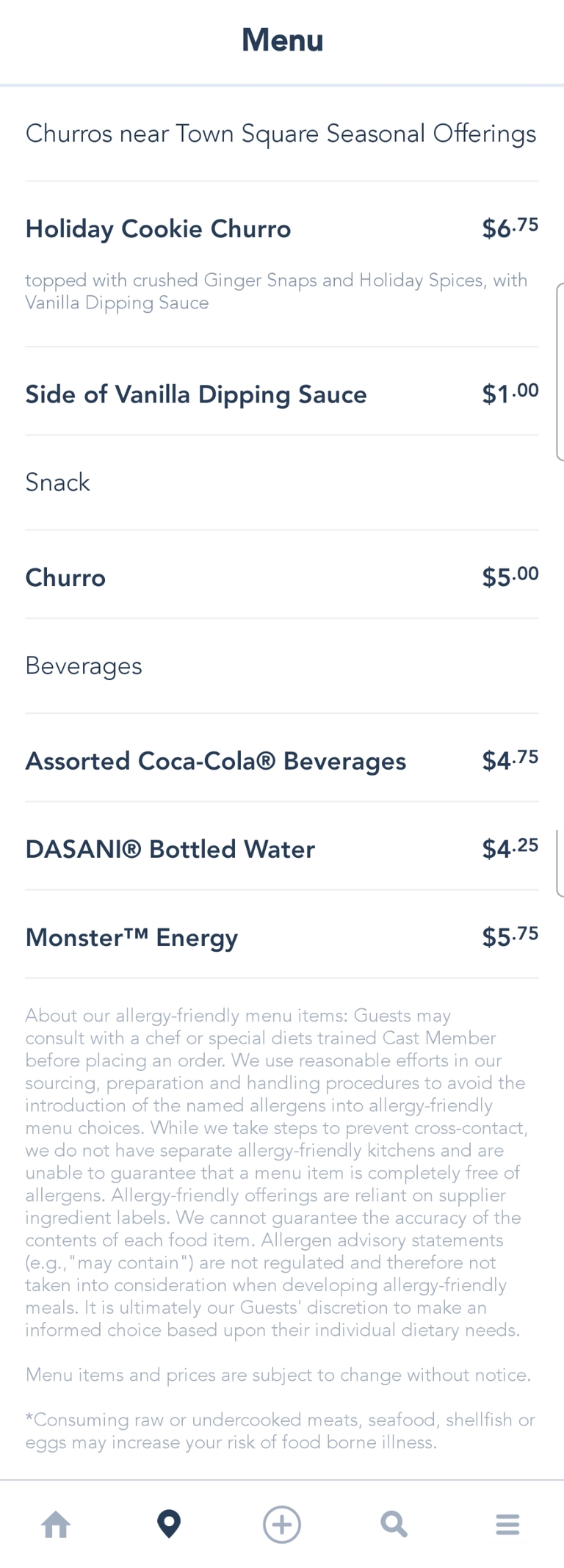This screenshot has height=1568, width=564.
Task: Open the search tab
Action: coord(394,1525)
